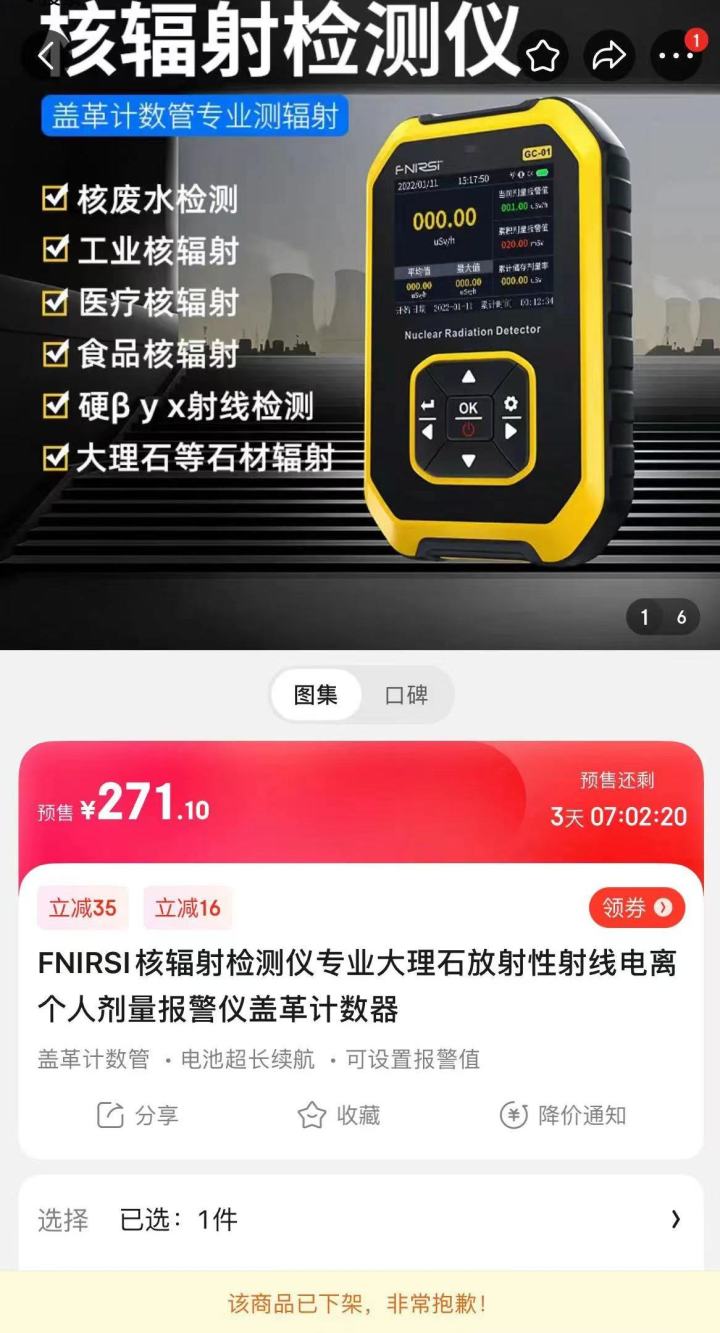Switch to the 口碑 tab
Viewport: 720px width, 1333px height.
[406, 695]
